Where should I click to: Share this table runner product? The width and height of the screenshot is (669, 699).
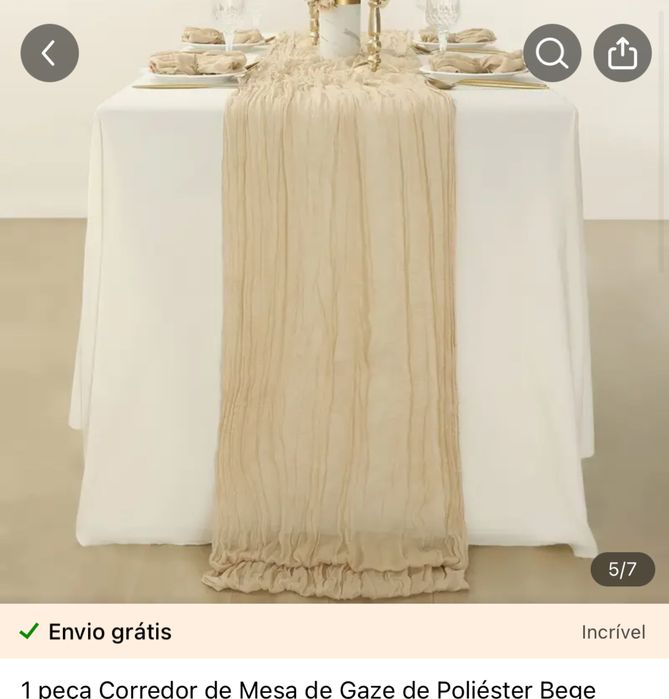tap(622, 53)
